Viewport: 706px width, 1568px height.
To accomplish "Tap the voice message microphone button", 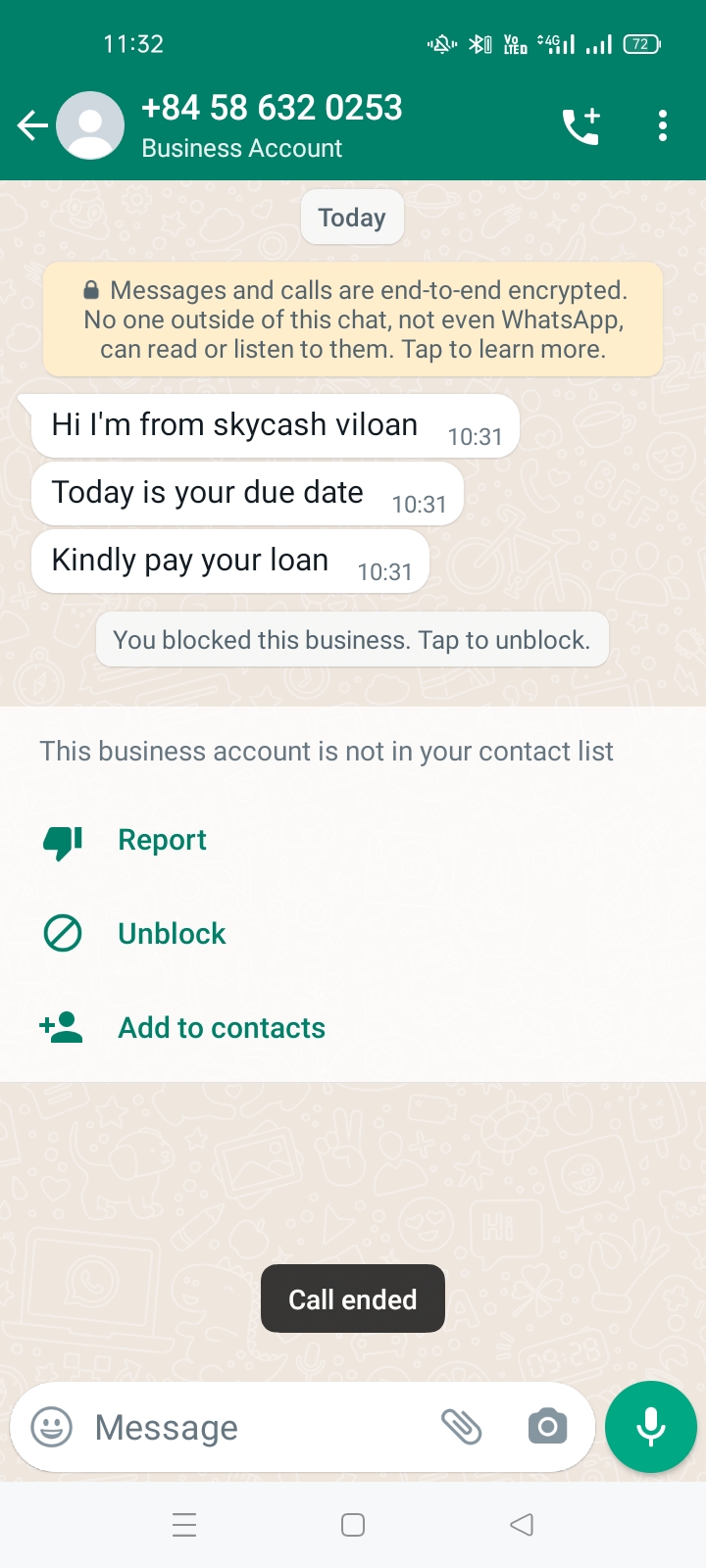I will 651,1427.
